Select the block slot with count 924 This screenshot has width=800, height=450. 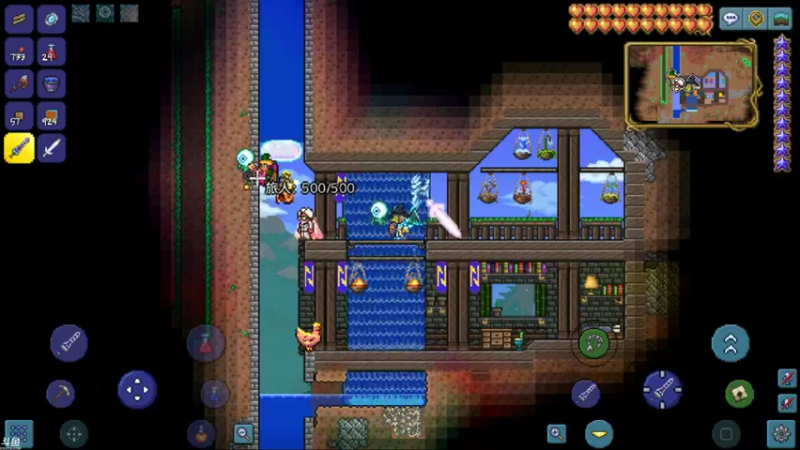click(52, 116)
